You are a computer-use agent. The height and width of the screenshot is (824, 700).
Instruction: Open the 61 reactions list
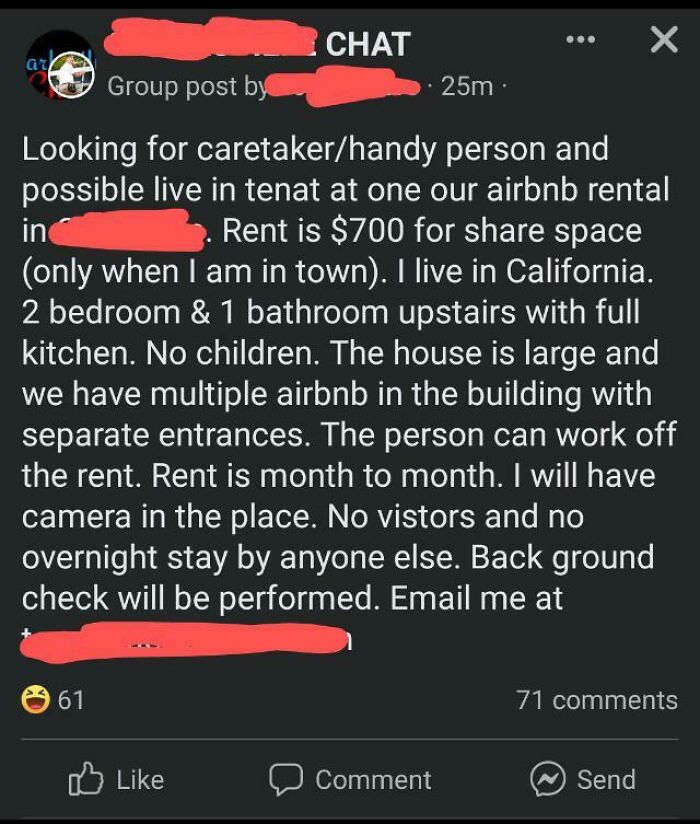[x=54, y=700]
